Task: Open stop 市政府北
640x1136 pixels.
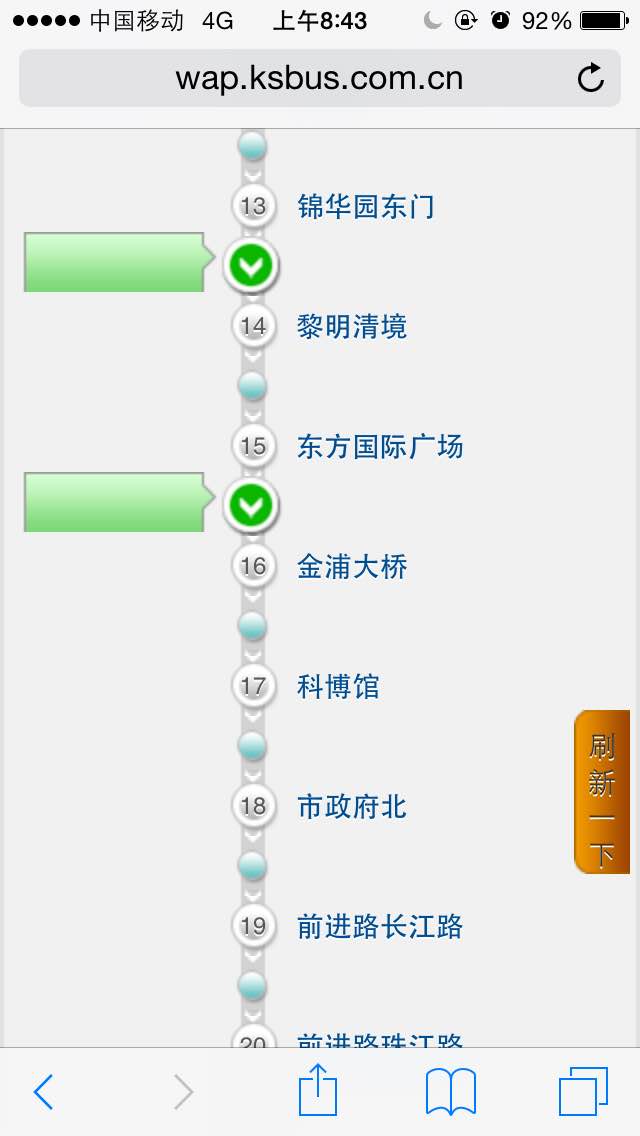Action: tap(352, 806)
